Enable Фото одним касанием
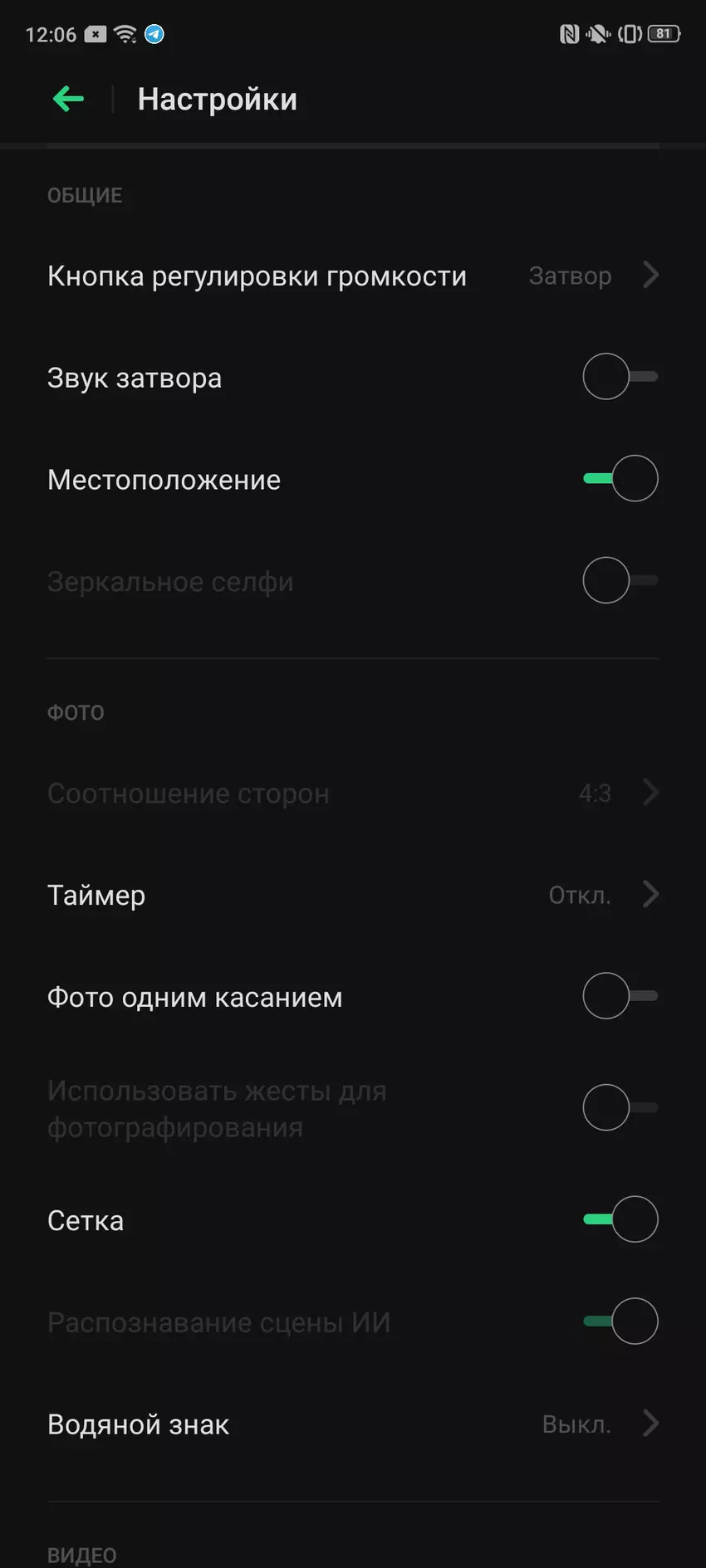 (620, 996)
